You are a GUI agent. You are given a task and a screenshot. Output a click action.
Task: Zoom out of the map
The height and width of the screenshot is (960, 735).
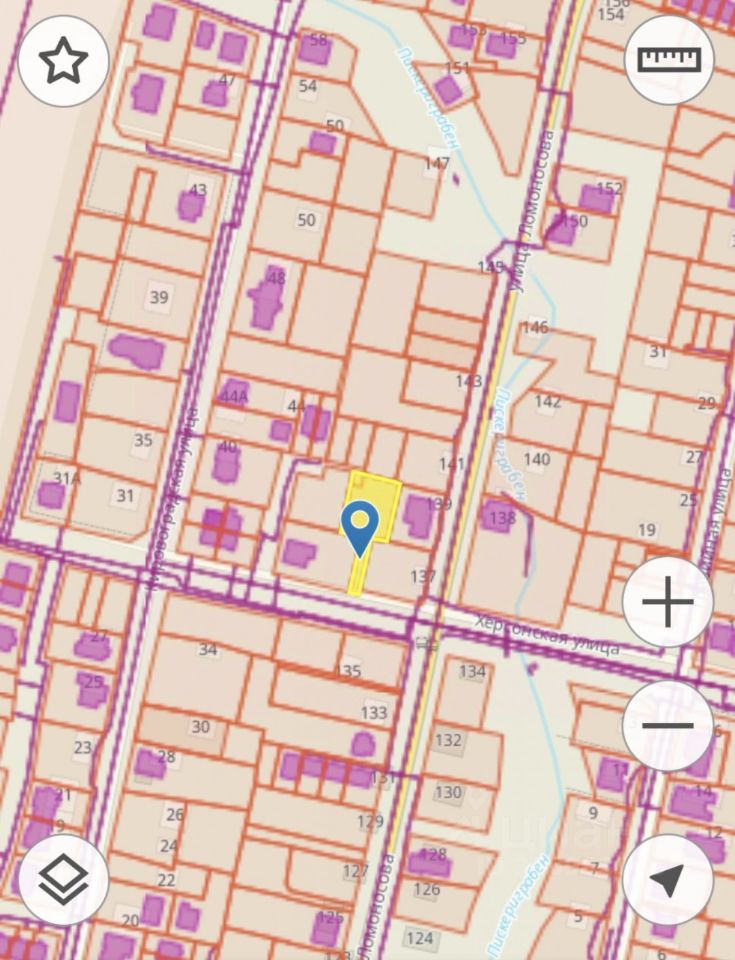pos(667,726)
